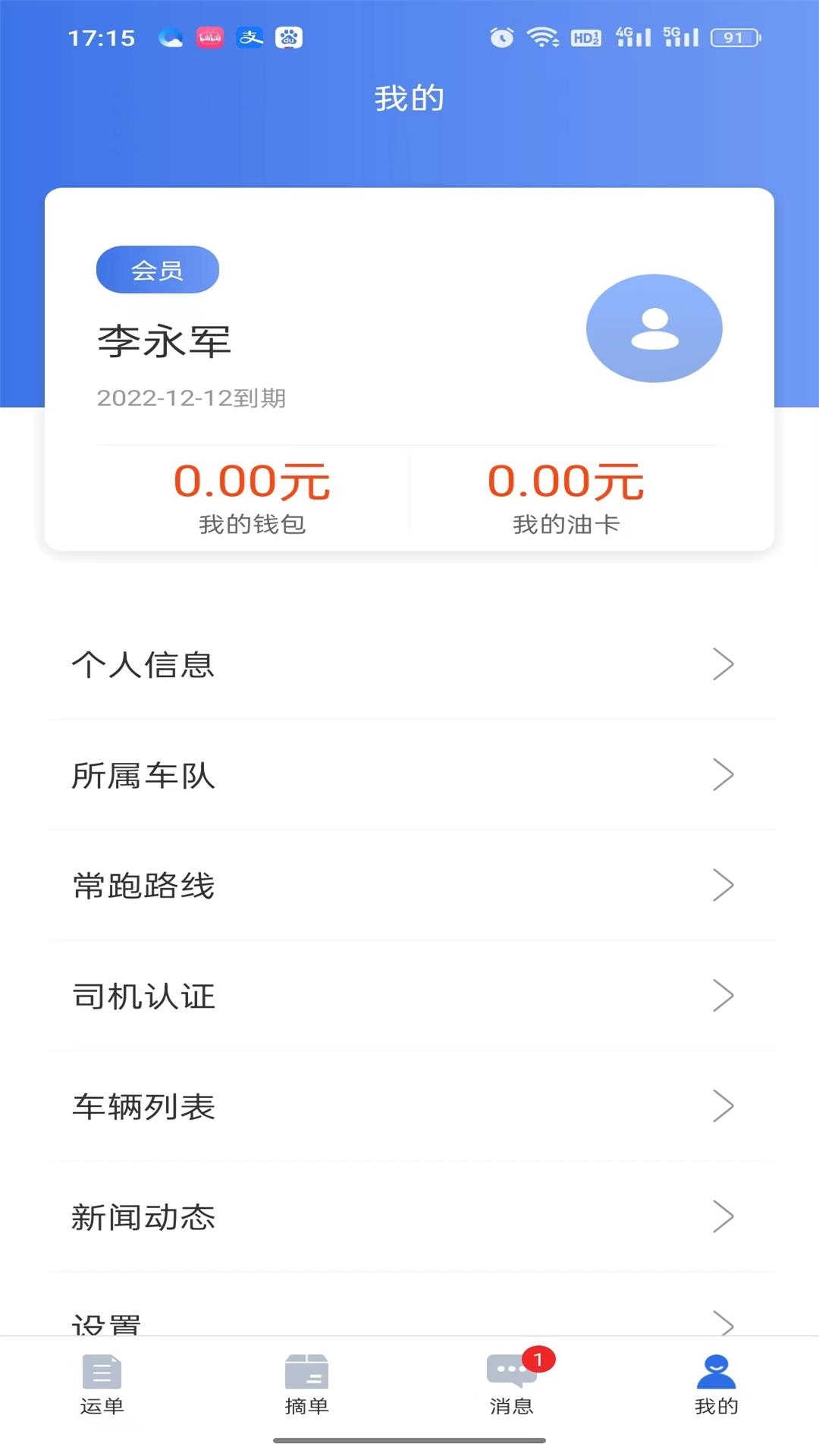The width and height of the screenshot is (819, 1456).
Task: Select the 消息 tab to mark messages read
Action: pyautogui.click(x=510, y=1399)
